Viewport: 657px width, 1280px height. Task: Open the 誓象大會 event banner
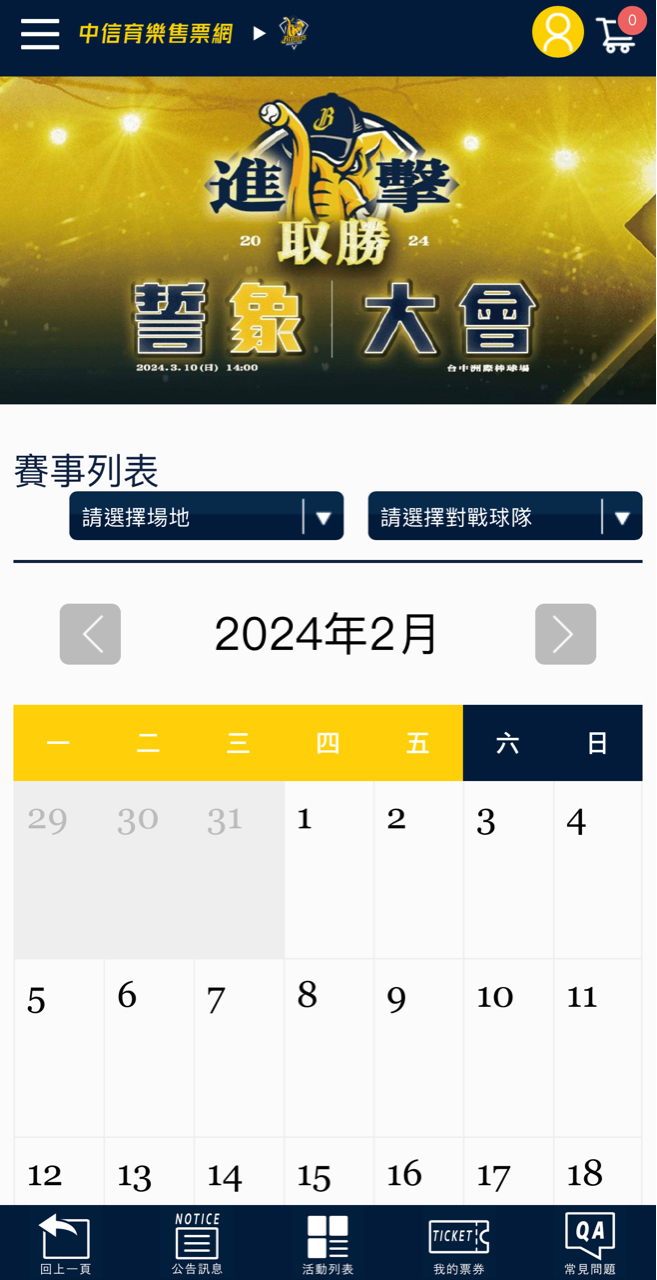pyautogui.click(x=328, y=240)
